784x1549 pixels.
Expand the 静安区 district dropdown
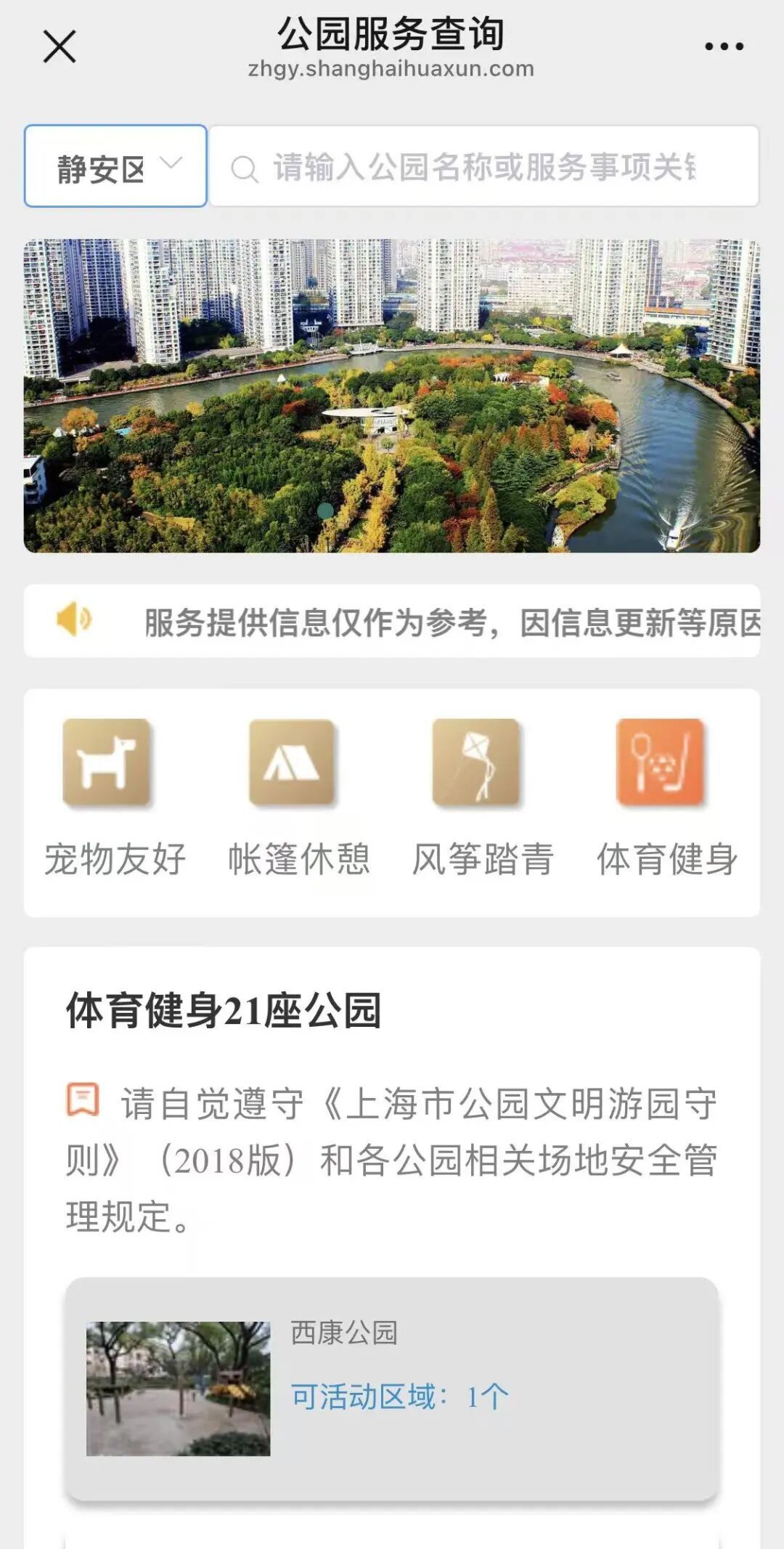[115, 166]
